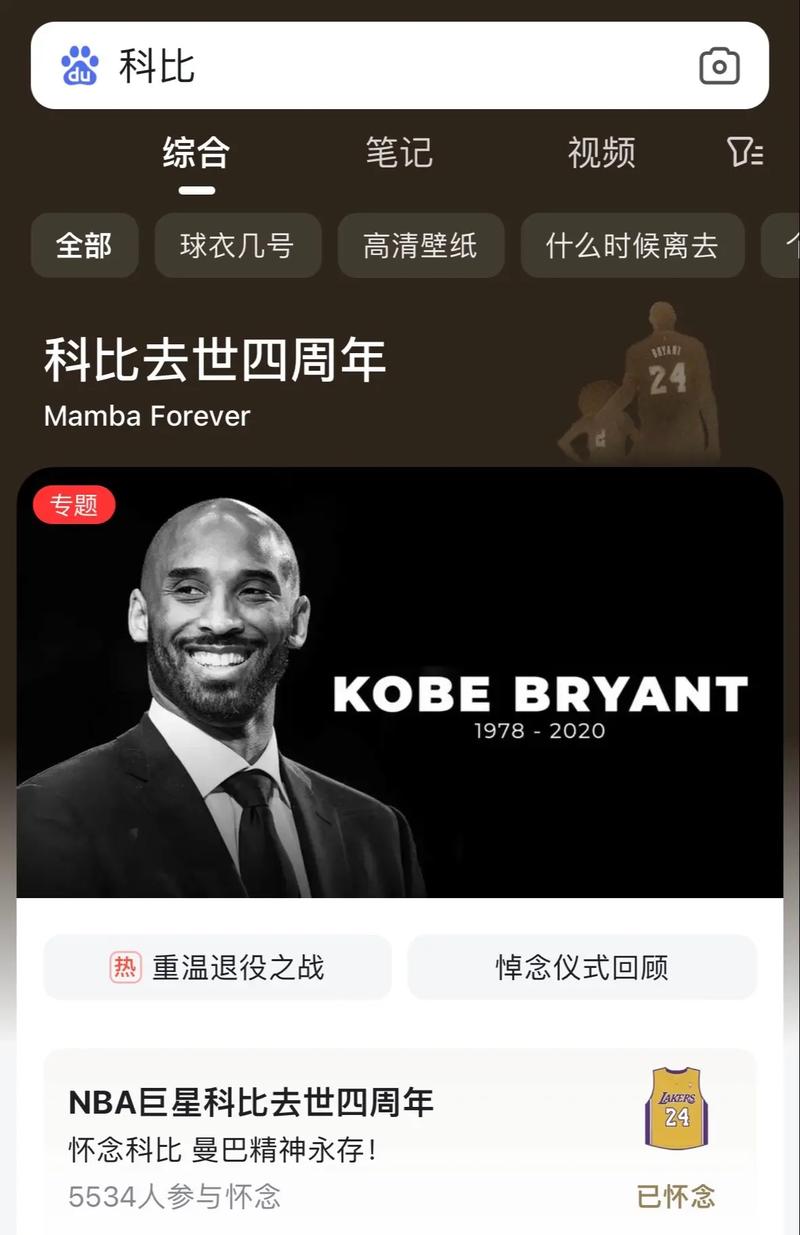Open the search filter icon
The height and width of the screenshot is (1235, 800).
pyautogui.click(x=745, y=153)
